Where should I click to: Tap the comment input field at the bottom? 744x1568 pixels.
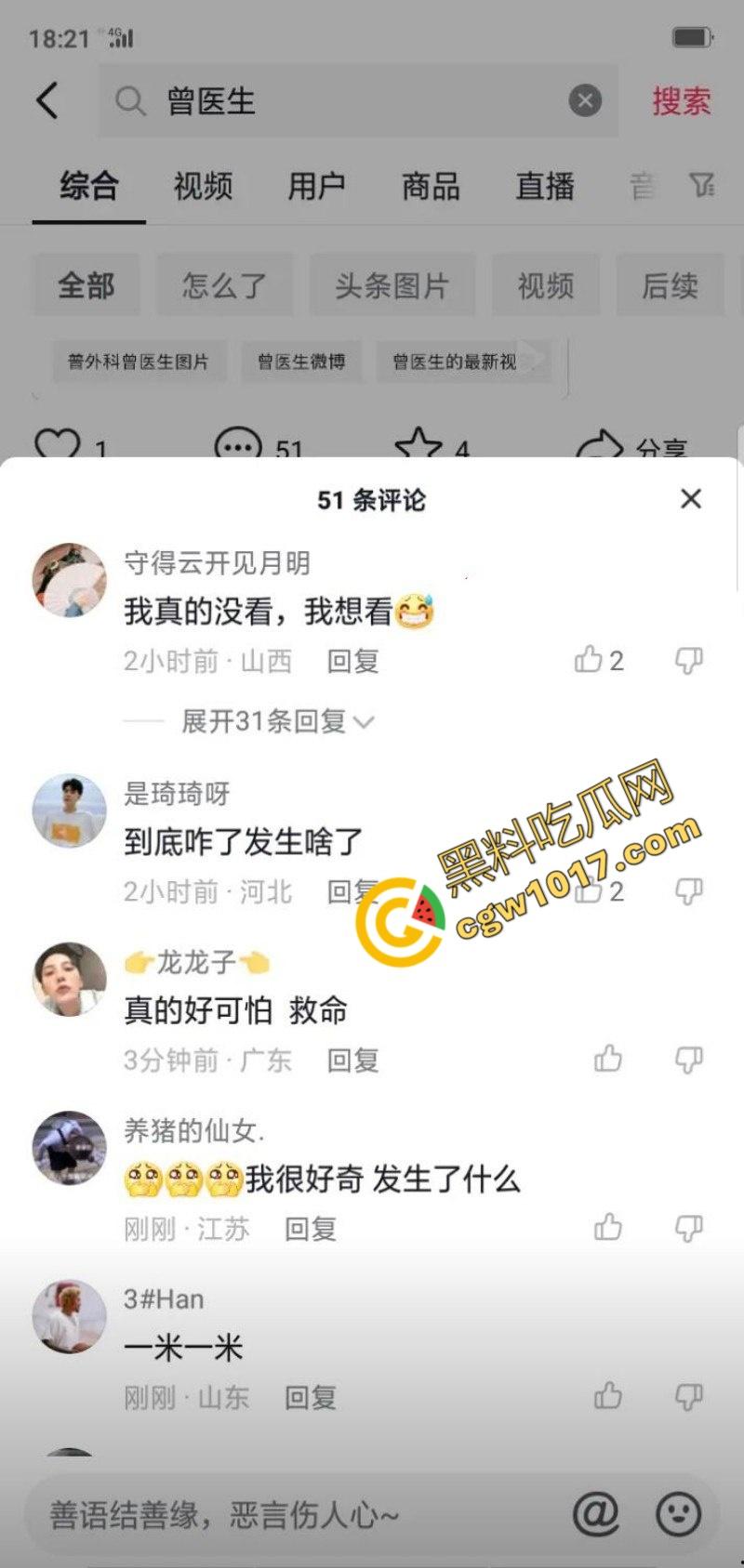coord(279,1513)
